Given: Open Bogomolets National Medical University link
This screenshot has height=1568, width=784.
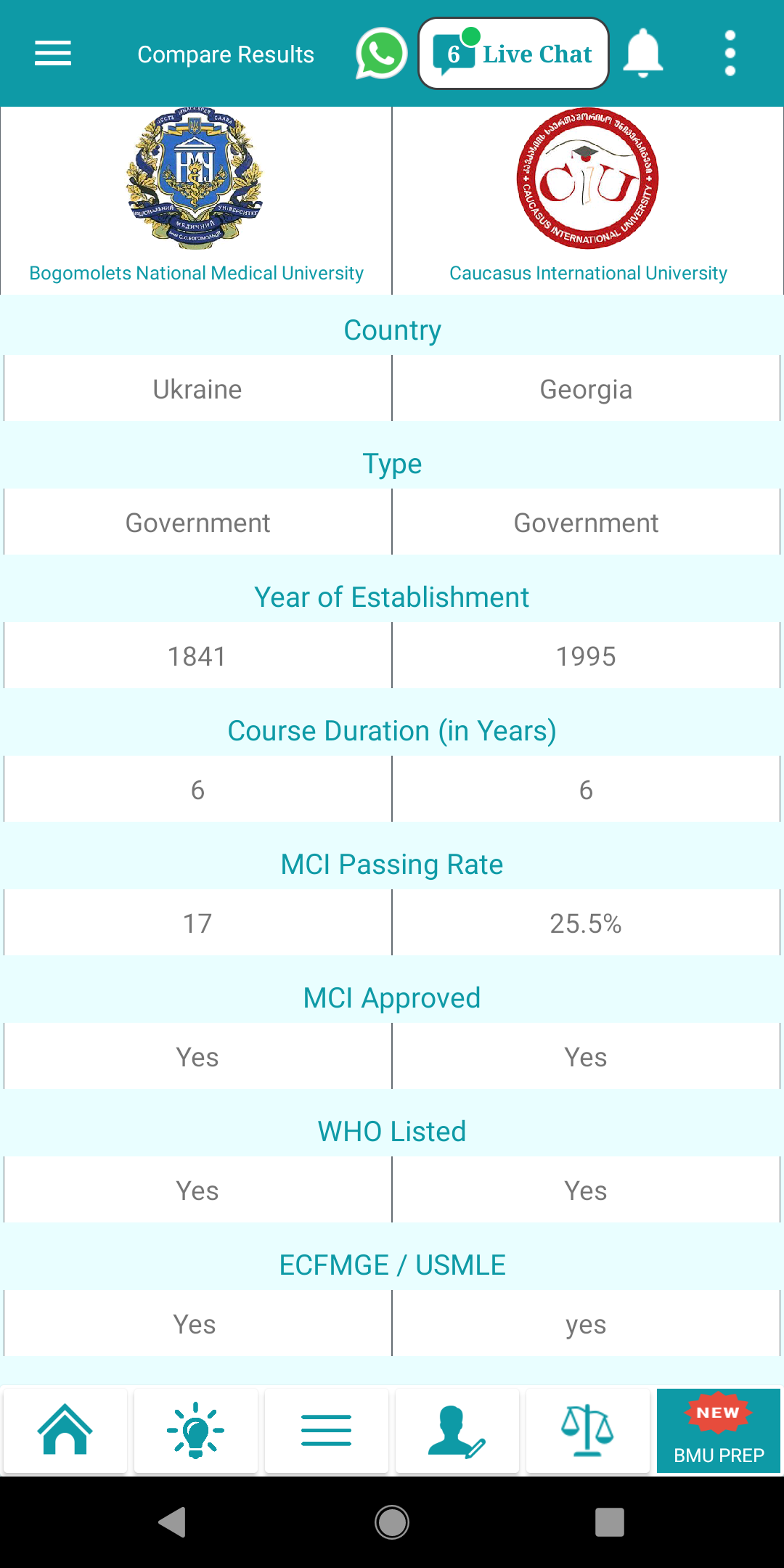Looking at the screenshot, I should [x=196, y=273].
